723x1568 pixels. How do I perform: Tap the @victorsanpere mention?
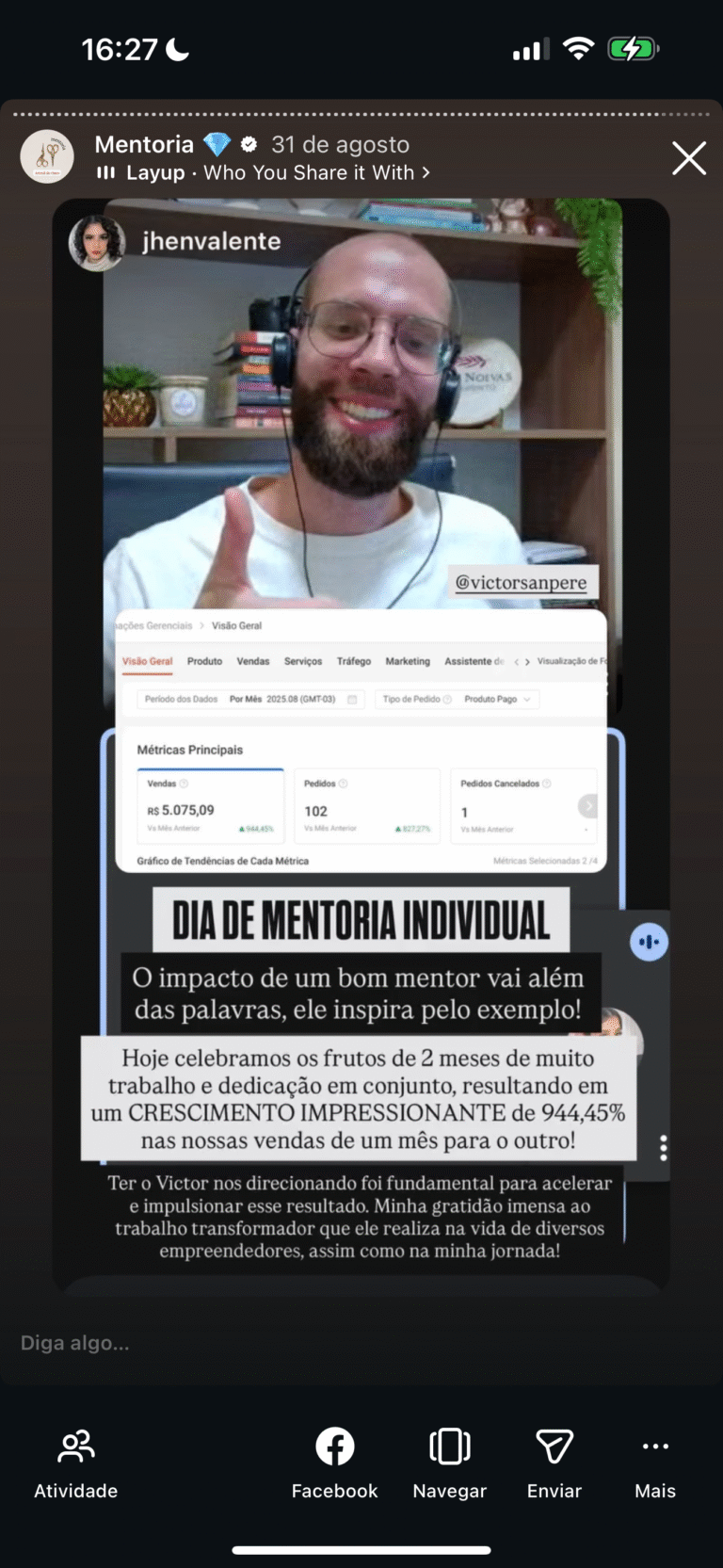[x=521, y=583]
